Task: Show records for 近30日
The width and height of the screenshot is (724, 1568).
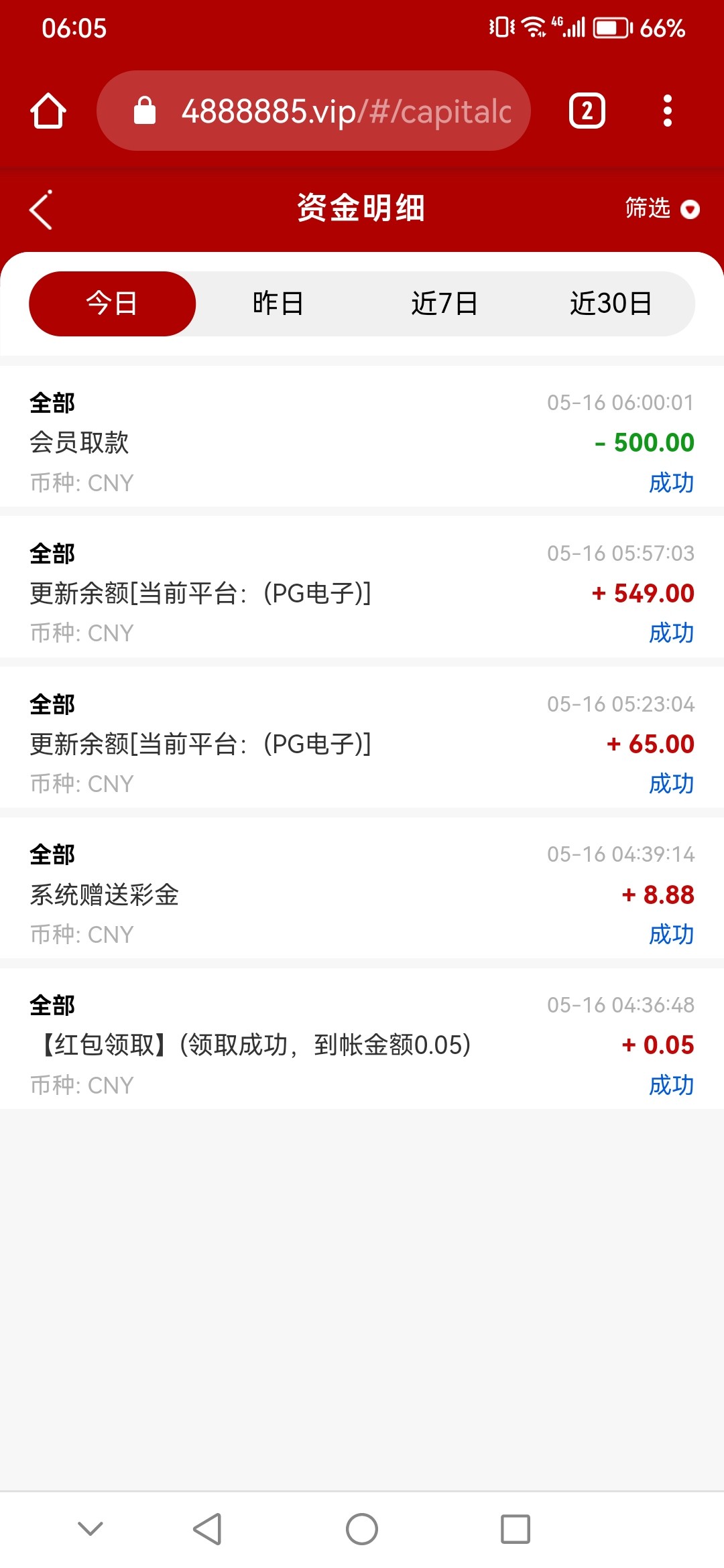Action: pyautogui.click(x=611, y=304)
